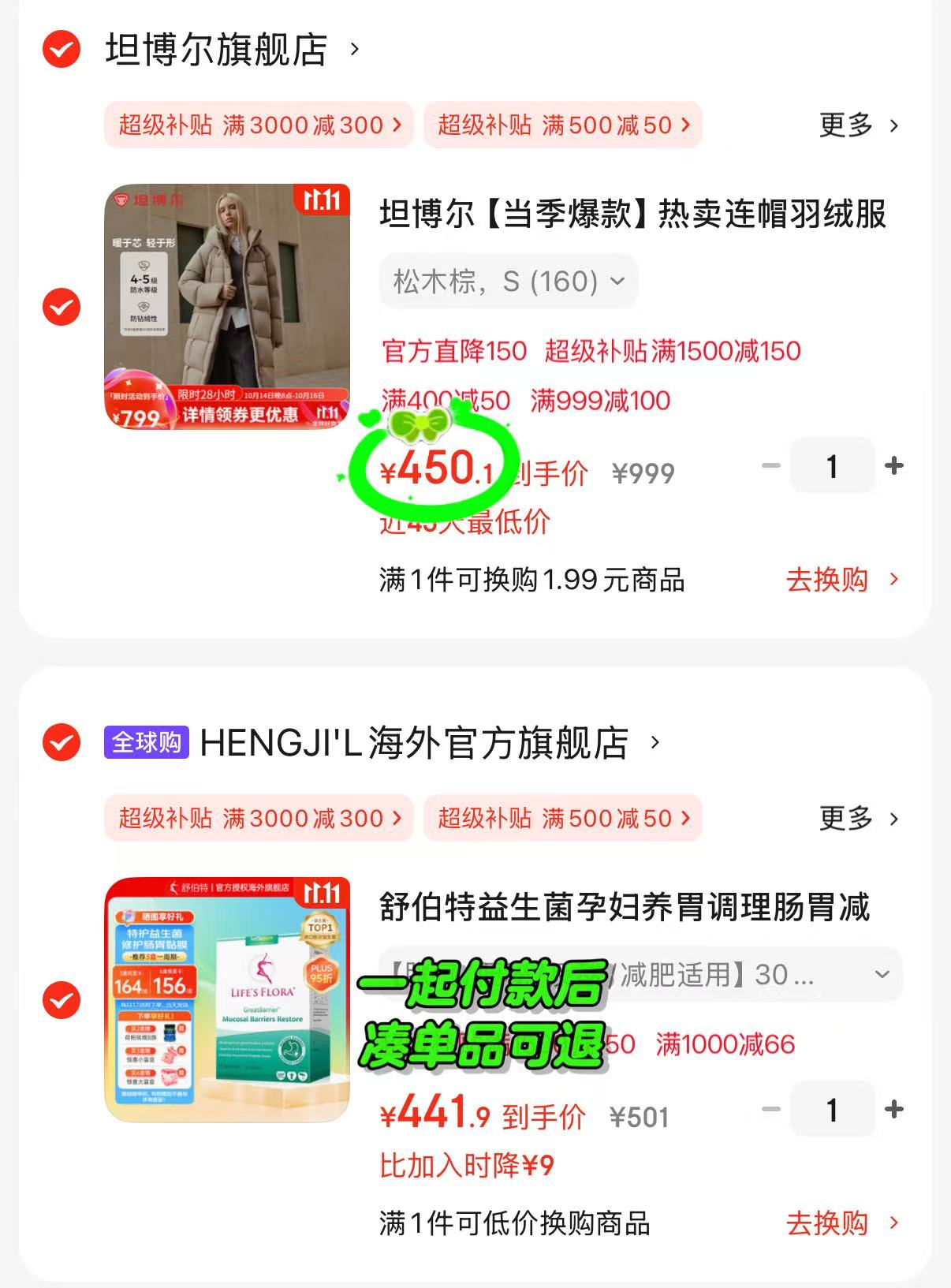
Task: Click 去换购 under the probiotic item
Action: click(x=827, y=1224)
